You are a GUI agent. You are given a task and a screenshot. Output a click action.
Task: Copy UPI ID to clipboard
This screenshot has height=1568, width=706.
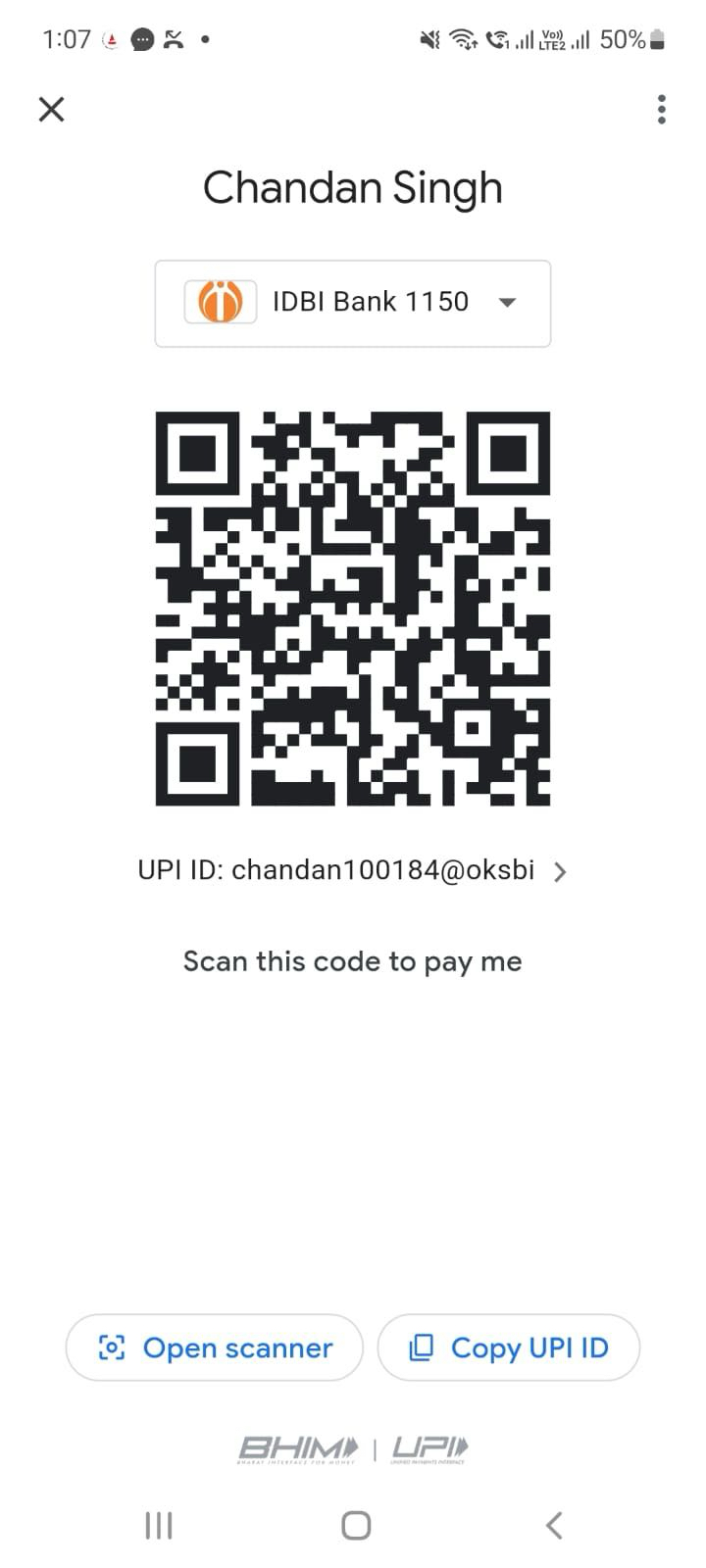click(x=509, y=1347)
